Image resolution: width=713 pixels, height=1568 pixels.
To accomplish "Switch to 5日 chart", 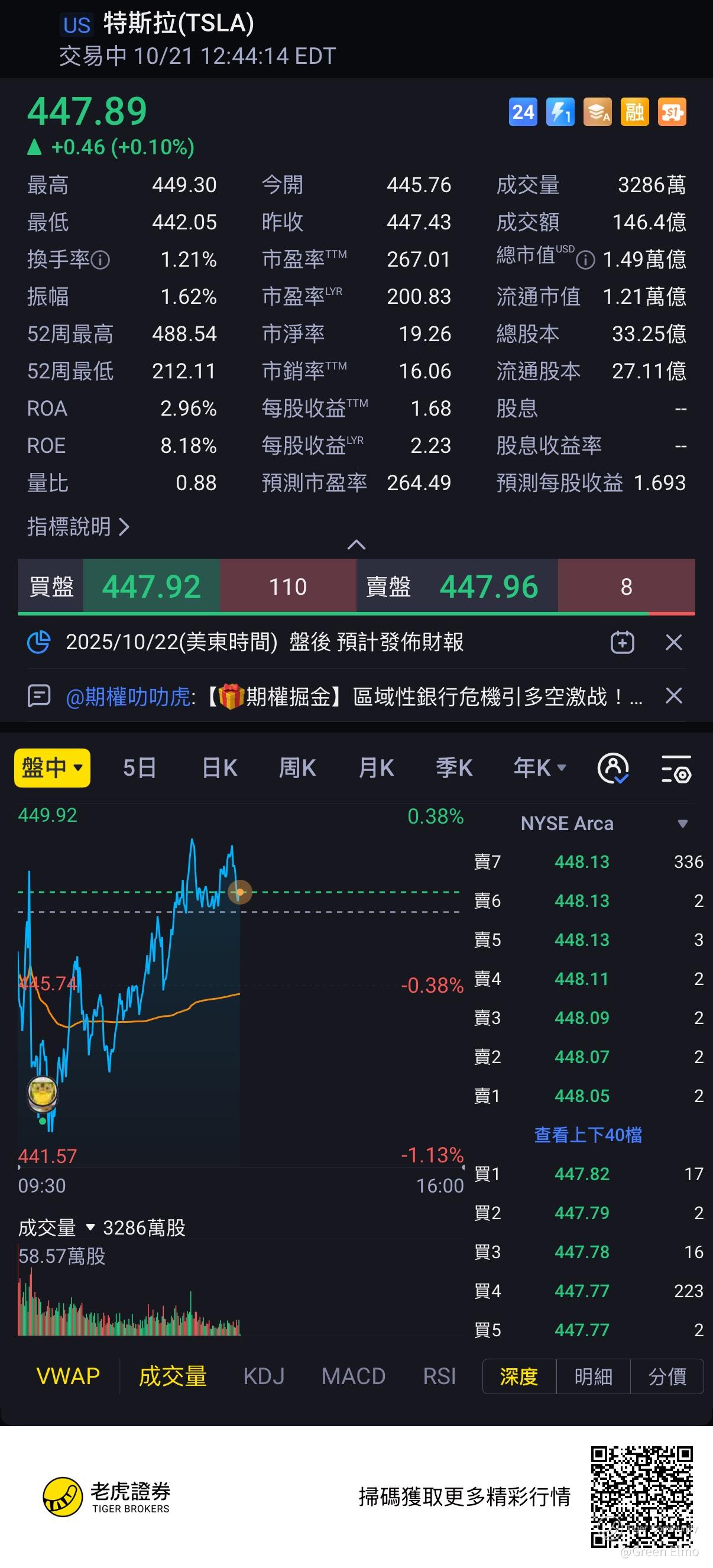I will 140,767.
